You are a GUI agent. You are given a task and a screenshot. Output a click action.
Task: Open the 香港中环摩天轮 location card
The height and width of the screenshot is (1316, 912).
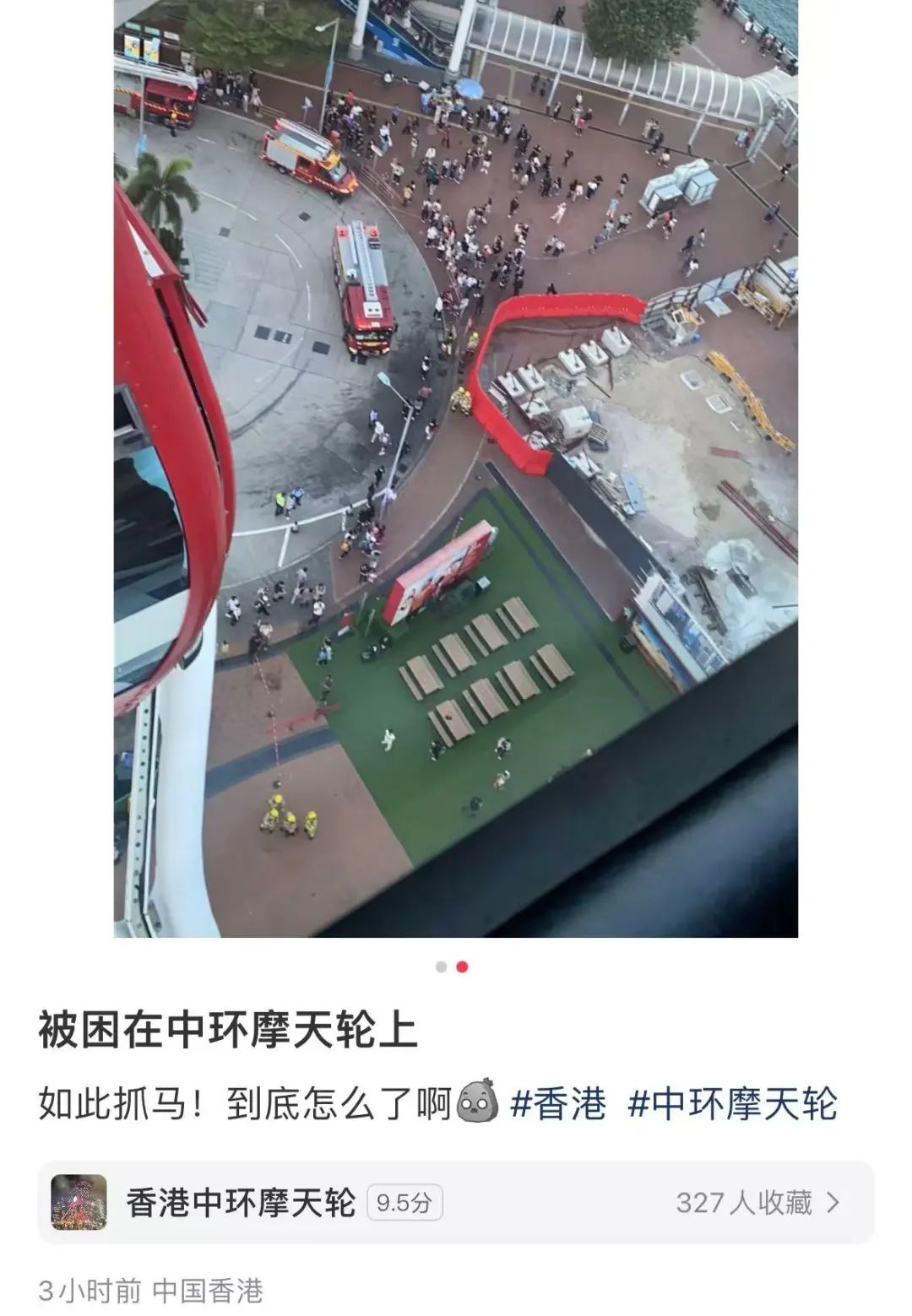[x=455, y=1202]
